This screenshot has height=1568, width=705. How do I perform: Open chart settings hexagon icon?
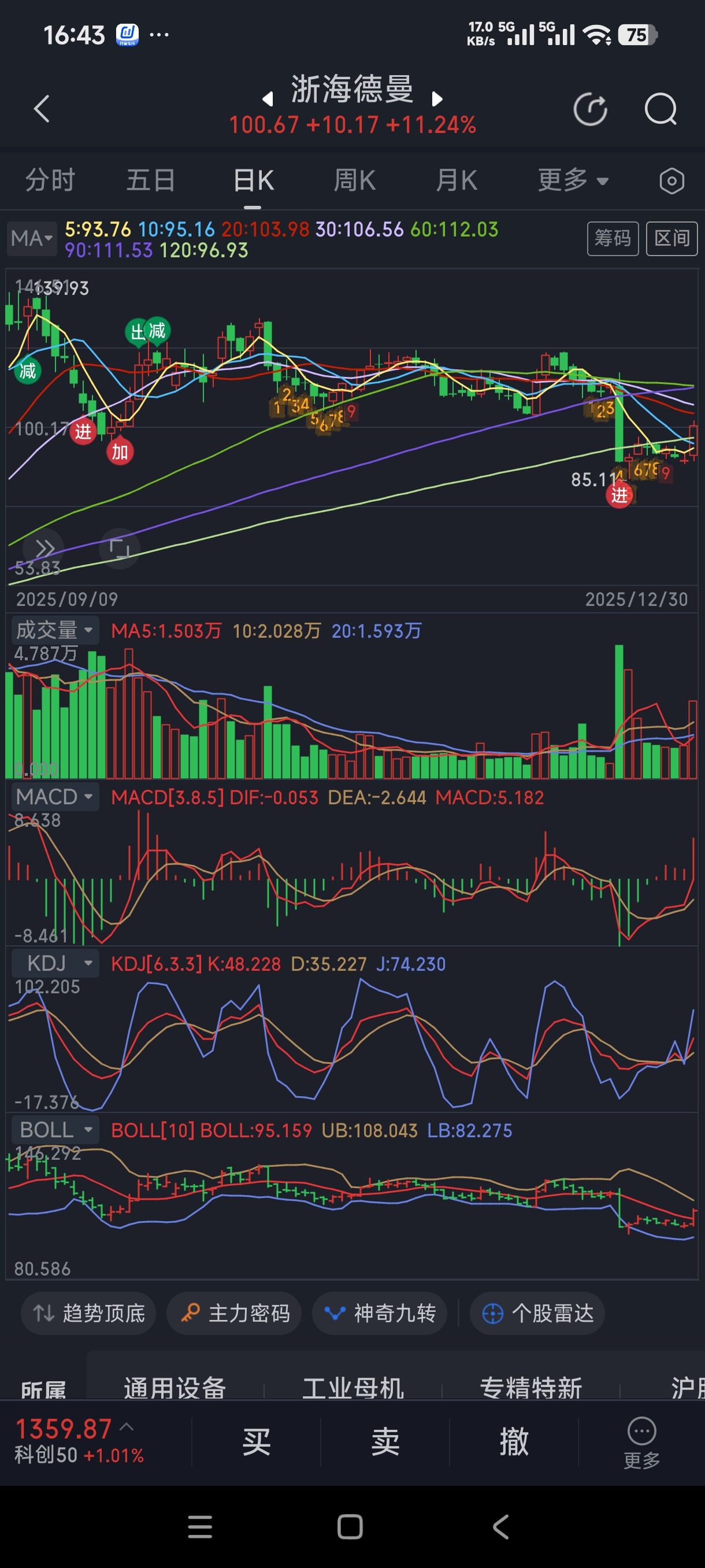click(x=671, y=181)
